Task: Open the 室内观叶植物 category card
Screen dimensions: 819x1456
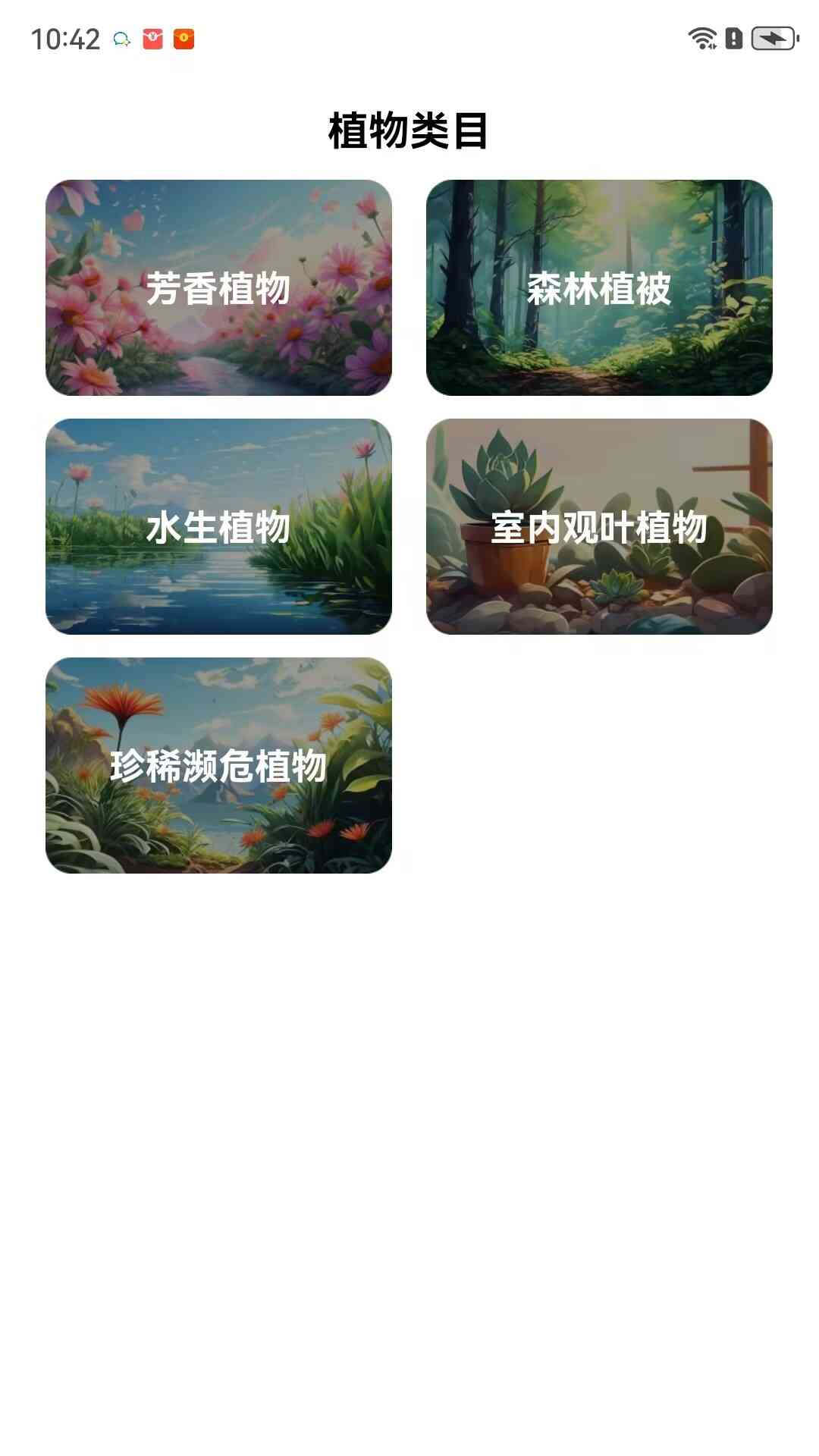Action: pyautogui.click(x=600, y=527)
